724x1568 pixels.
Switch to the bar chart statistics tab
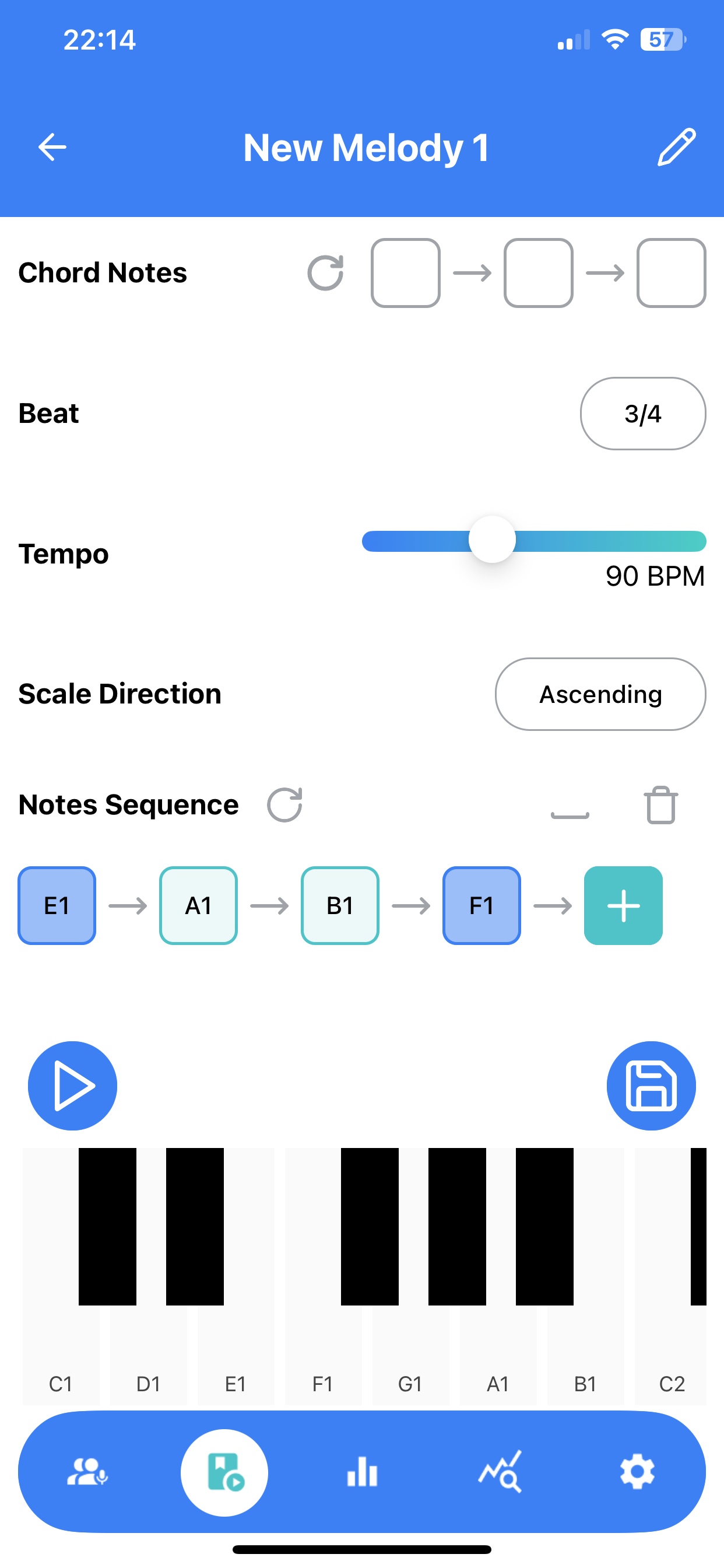click(x=362, y=1472)
